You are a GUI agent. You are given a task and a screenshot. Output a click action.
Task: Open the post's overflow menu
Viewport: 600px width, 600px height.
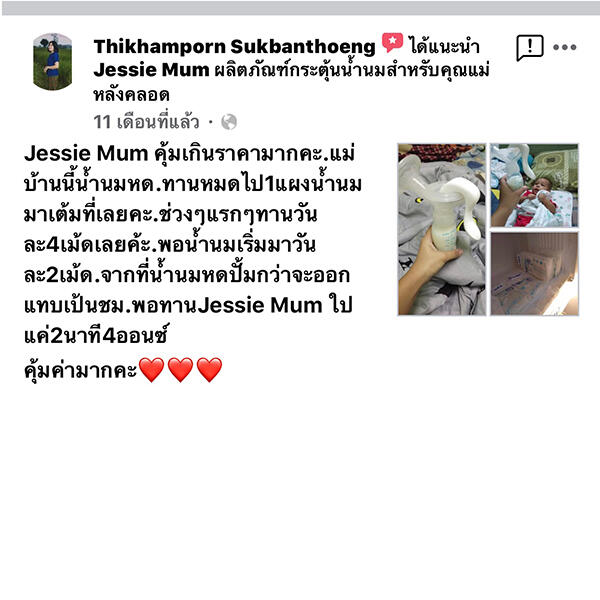pos(565,47)
